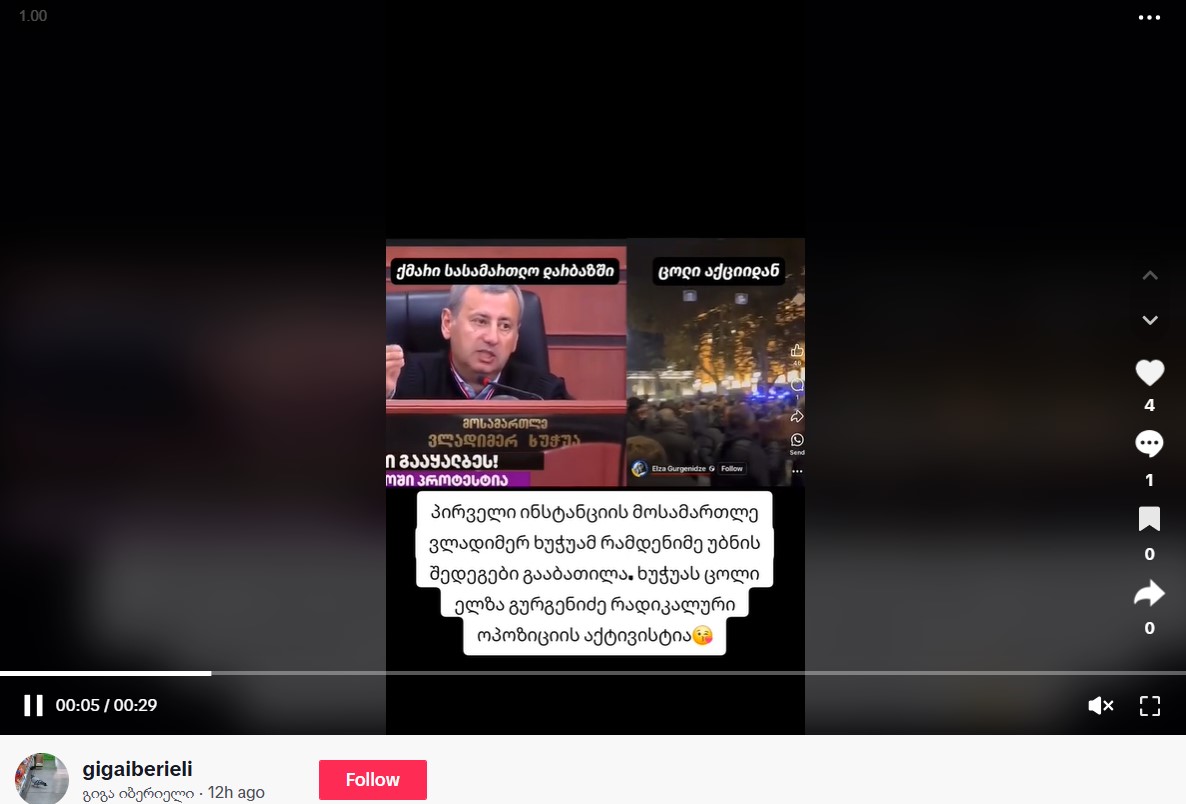This screenshot has width=1186, height=804.
Task: Bookmark this video to favorites
Action: 1150,519
